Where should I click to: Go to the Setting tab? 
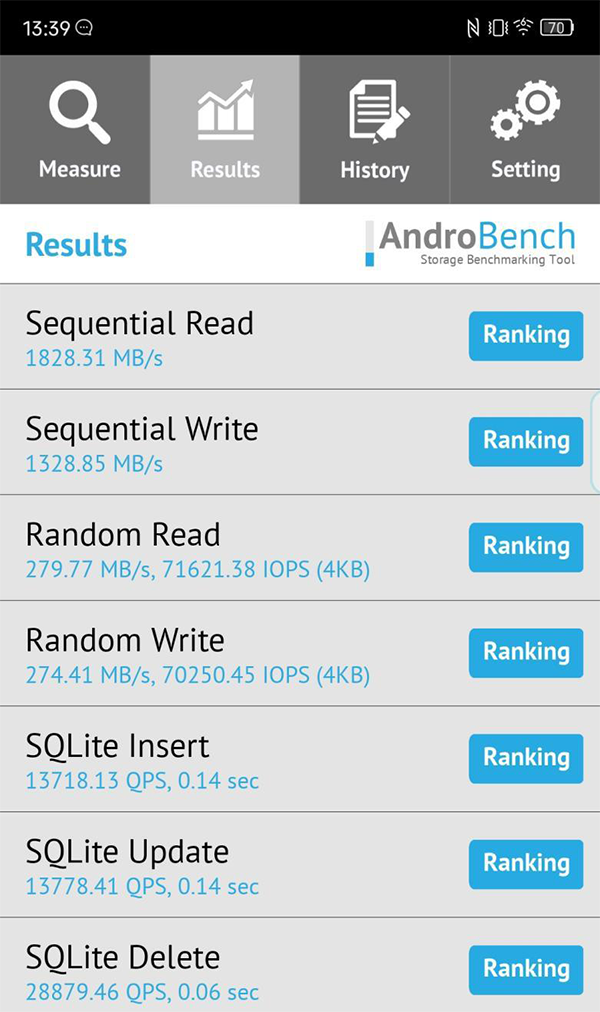[525, 130]
